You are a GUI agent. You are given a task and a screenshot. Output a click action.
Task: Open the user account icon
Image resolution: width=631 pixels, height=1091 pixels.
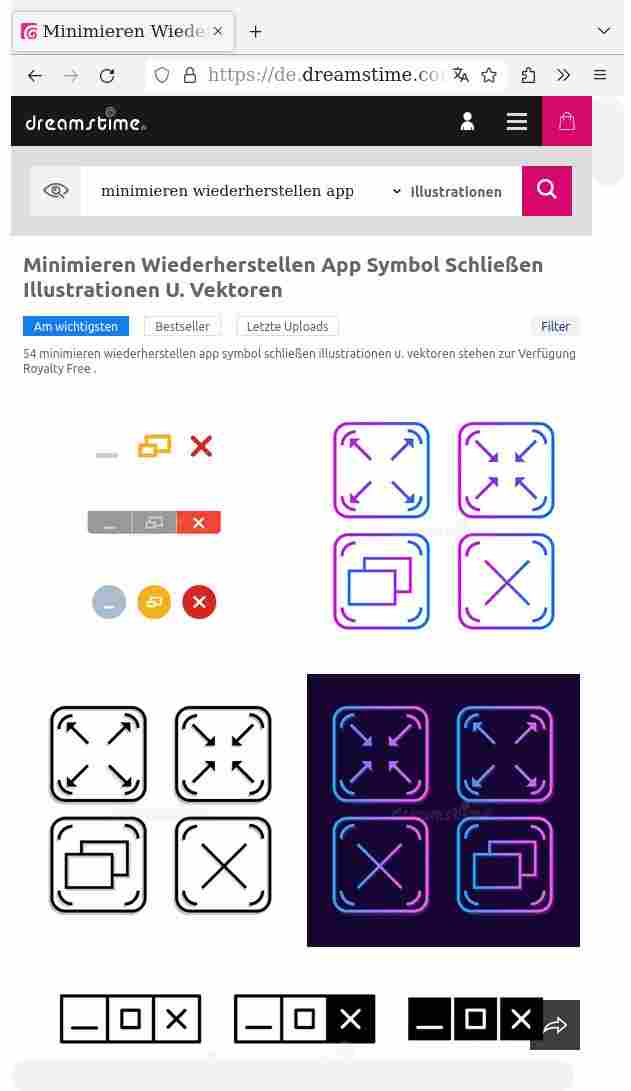point(467,122)
